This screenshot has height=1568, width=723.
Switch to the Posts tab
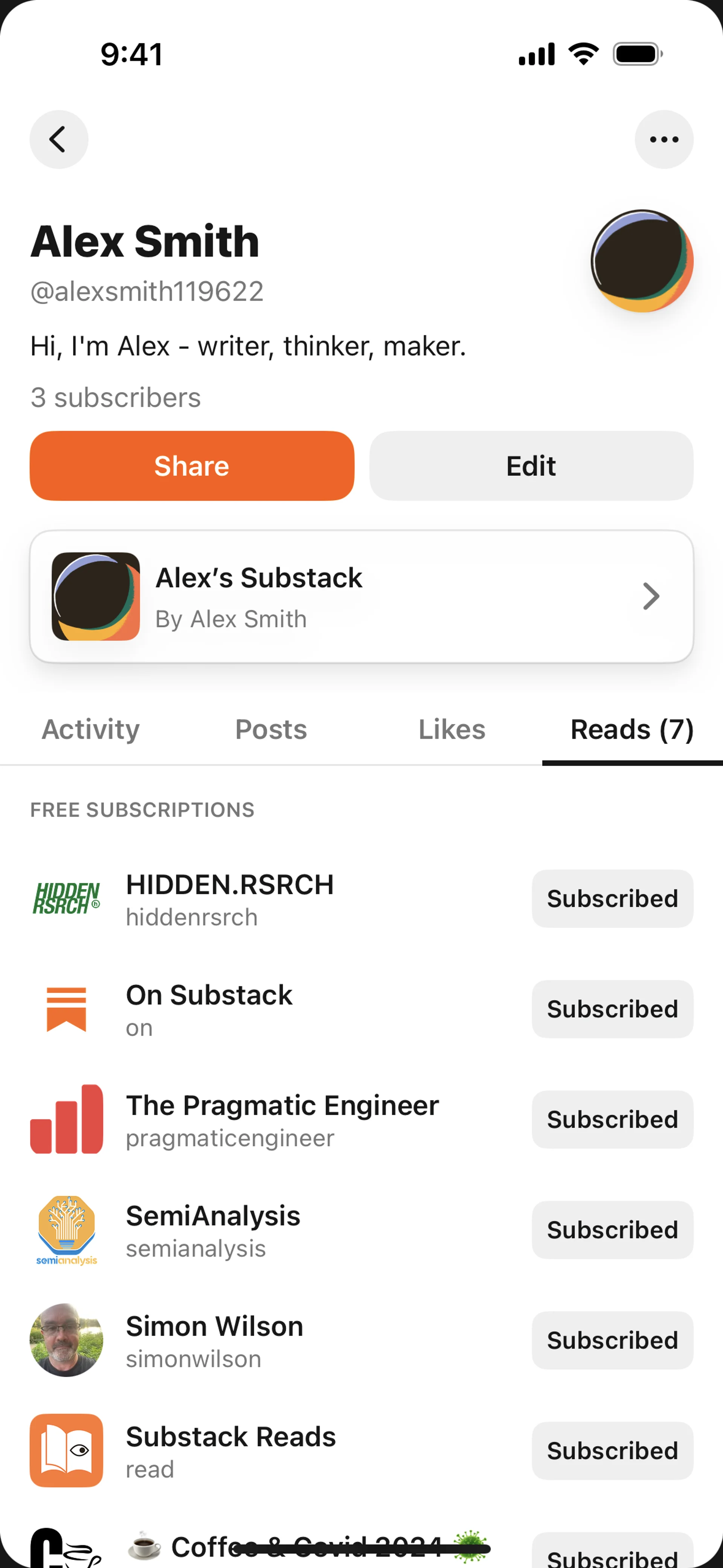click(271, 729)
